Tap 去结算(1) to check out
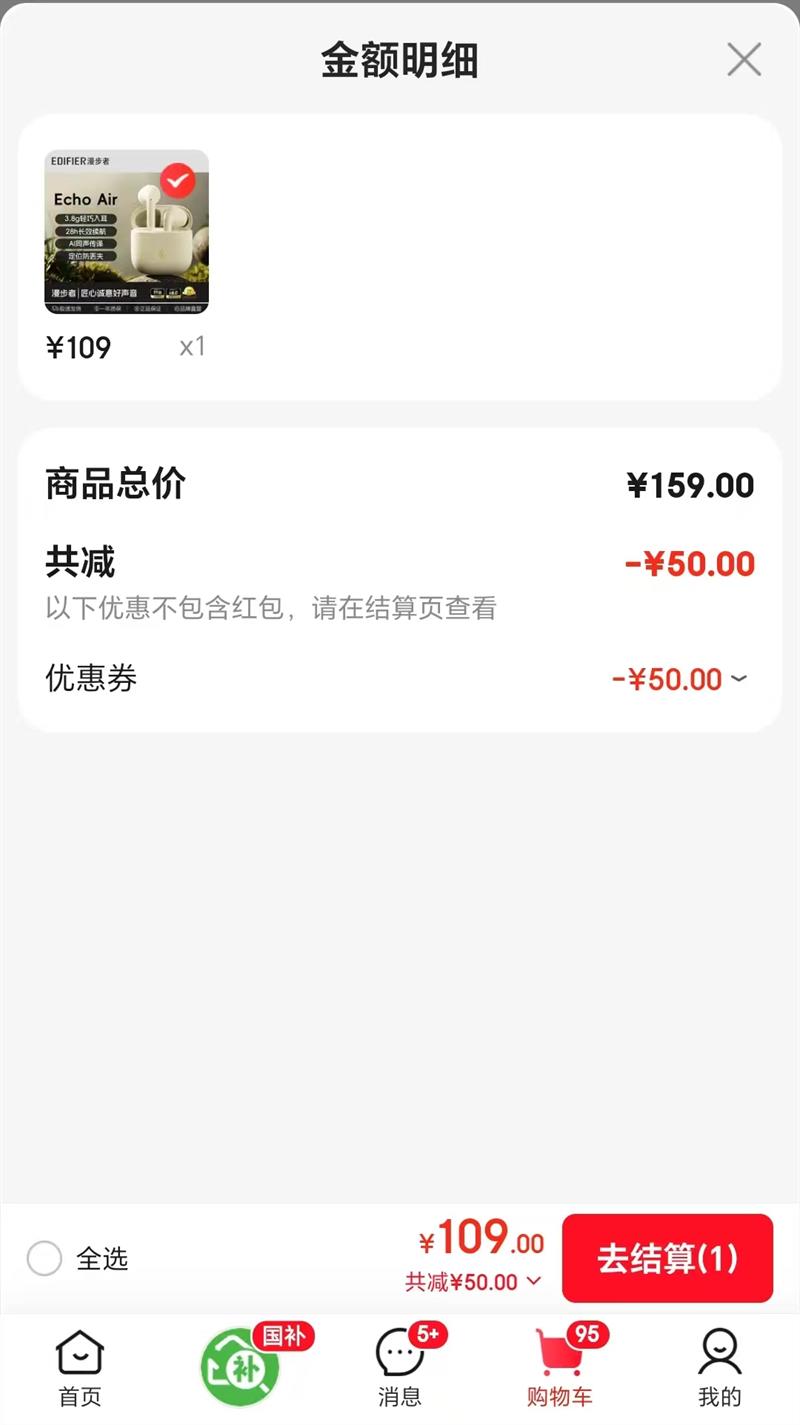800x1425 pixels. [667, 1258]
